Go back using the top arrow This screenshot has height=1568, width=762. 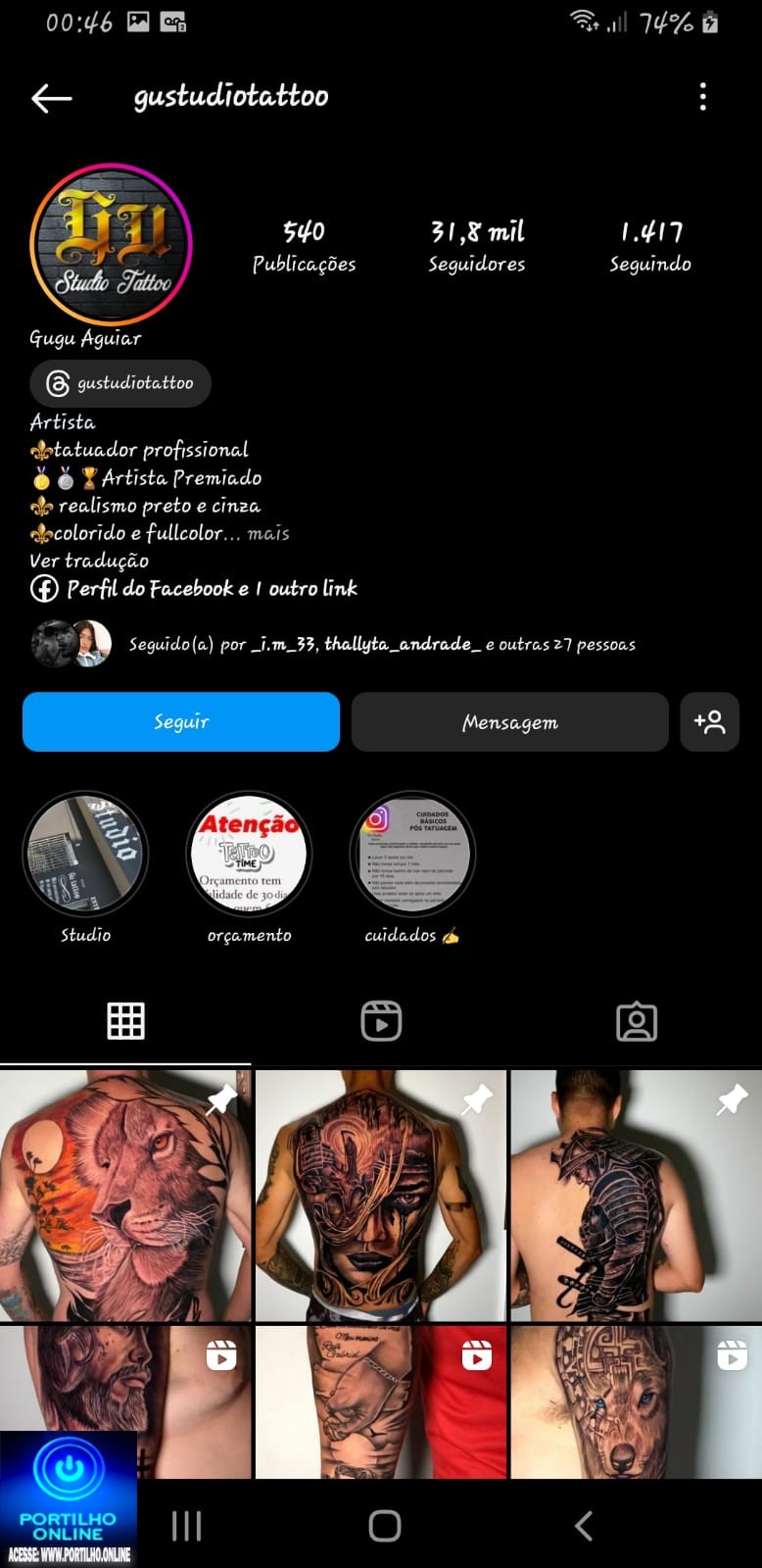51,97
